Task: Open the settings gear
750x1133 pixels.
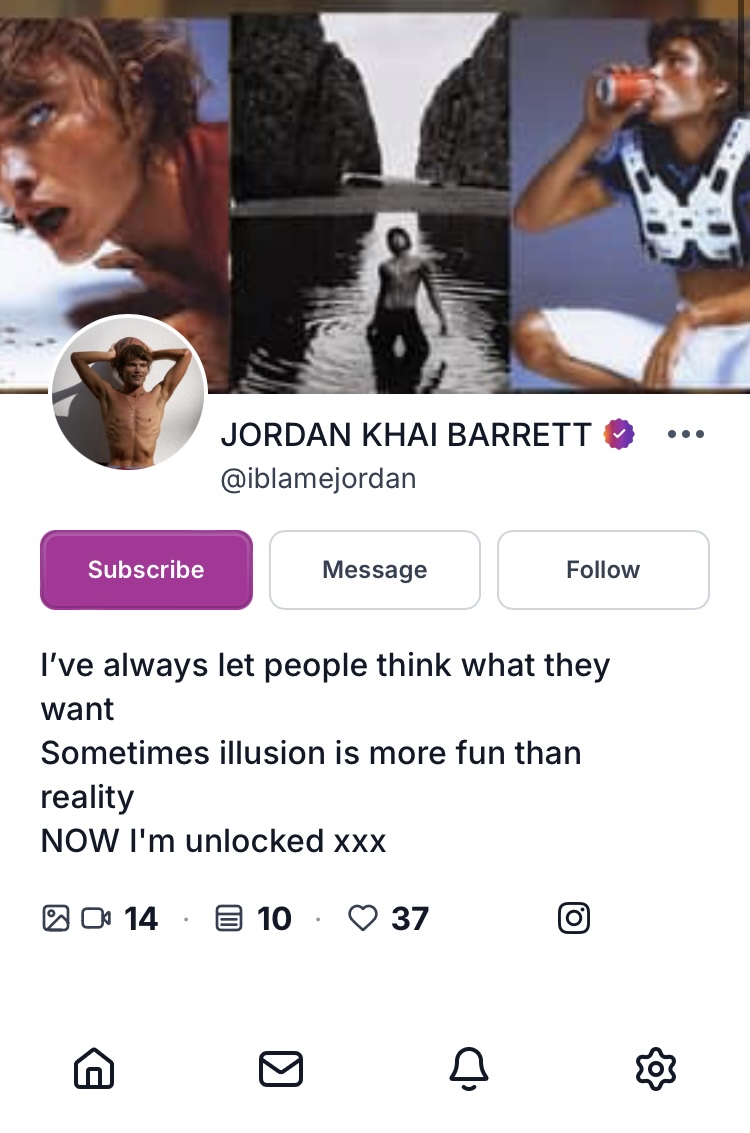Action: point(656,1068)
